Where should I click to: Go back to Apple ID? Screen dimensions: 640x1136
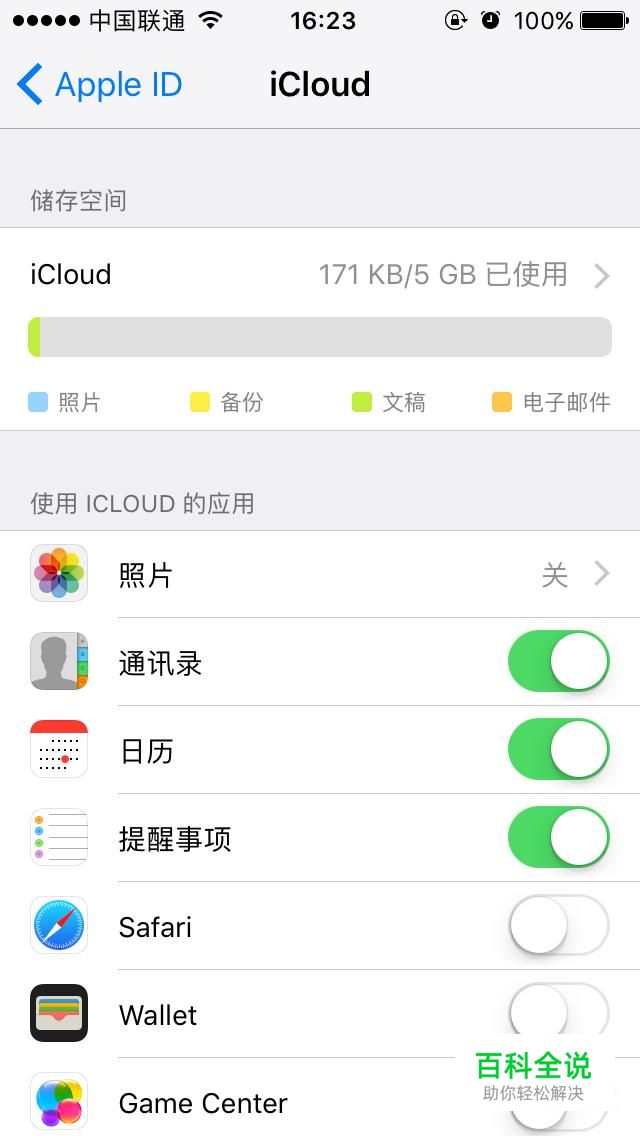tap(99, 85)
